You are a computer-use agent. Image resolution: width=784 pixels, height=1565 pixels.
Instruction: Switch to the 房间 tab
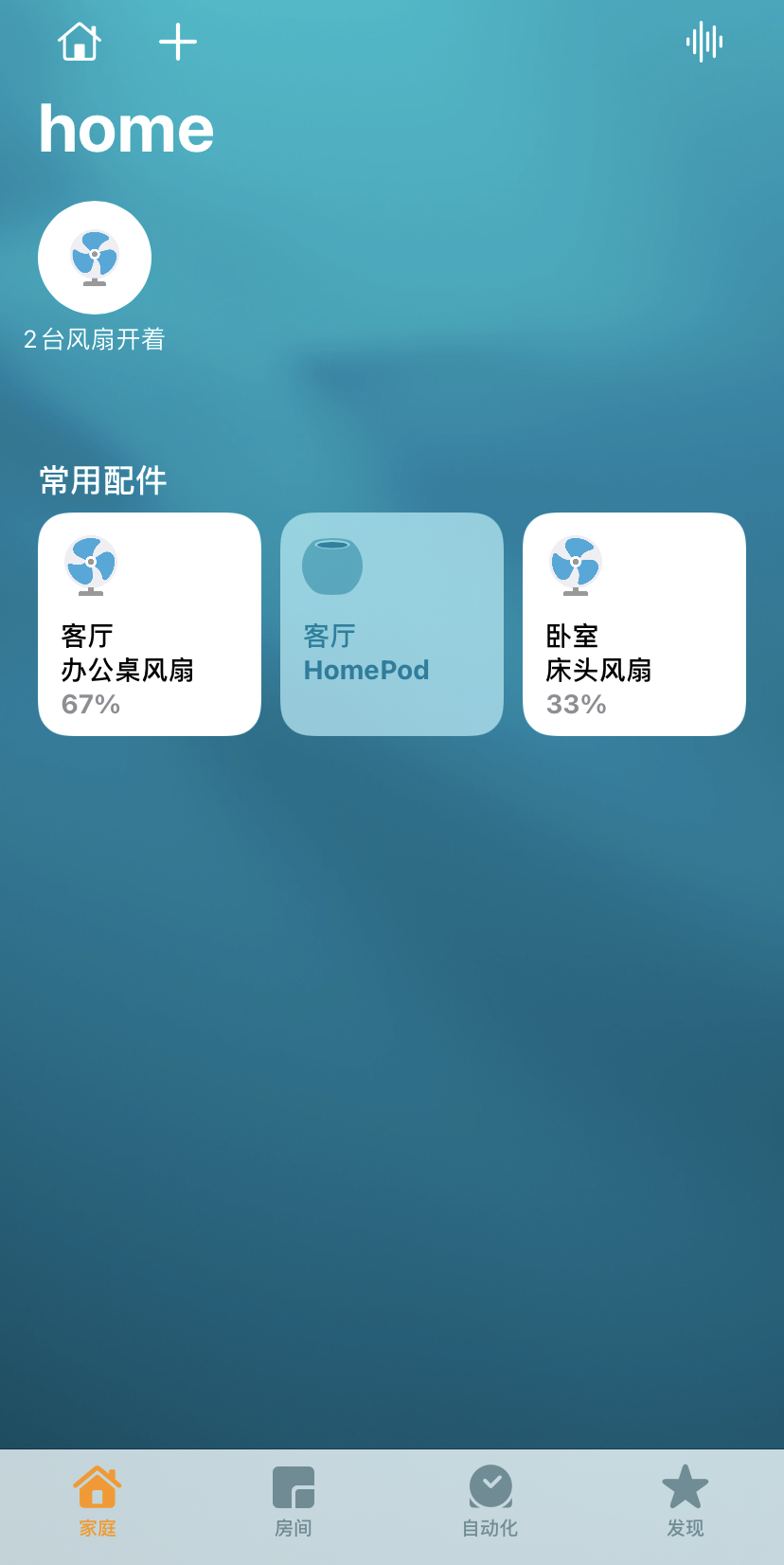click(294, 1501)
